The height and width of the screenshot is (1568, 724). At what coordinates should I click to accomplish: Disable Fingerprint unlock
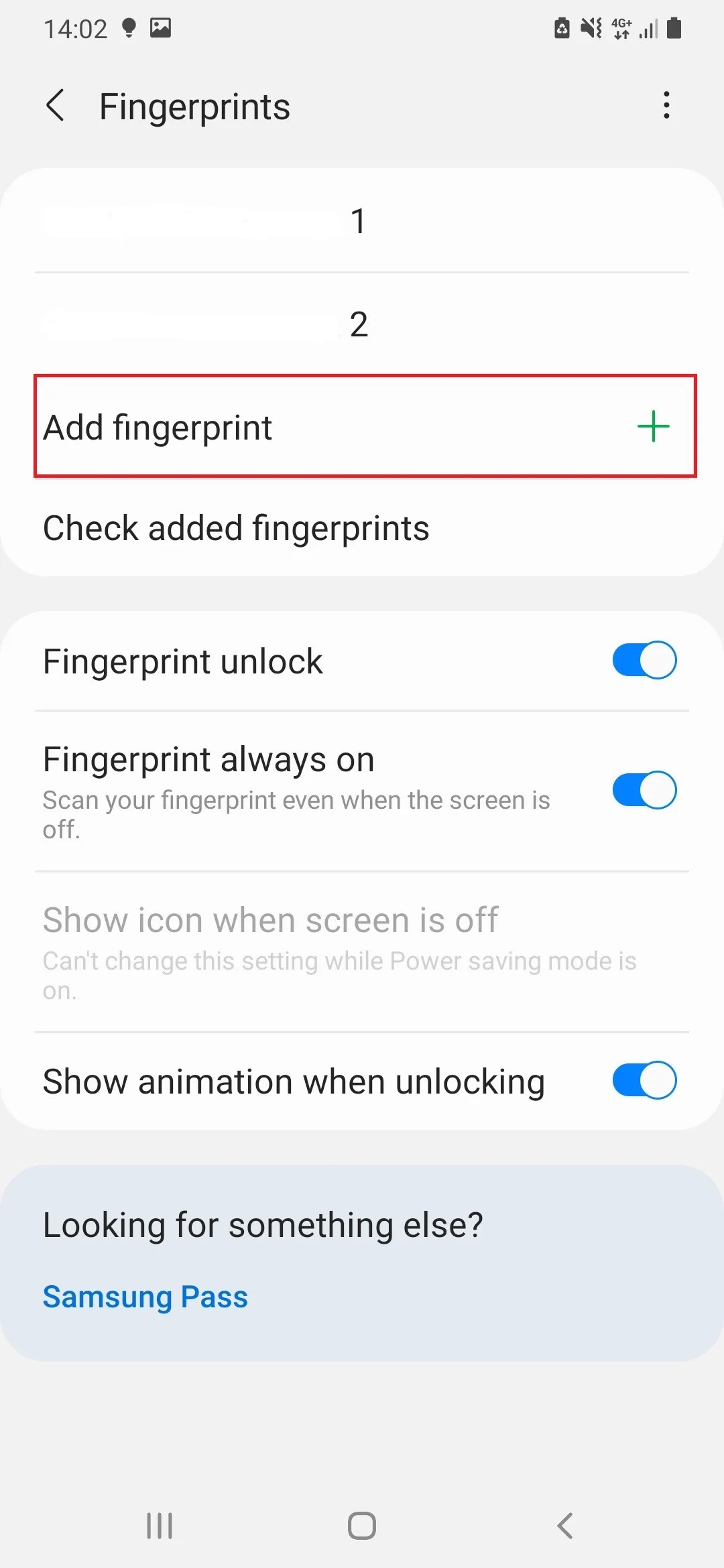tap(644, 660)
